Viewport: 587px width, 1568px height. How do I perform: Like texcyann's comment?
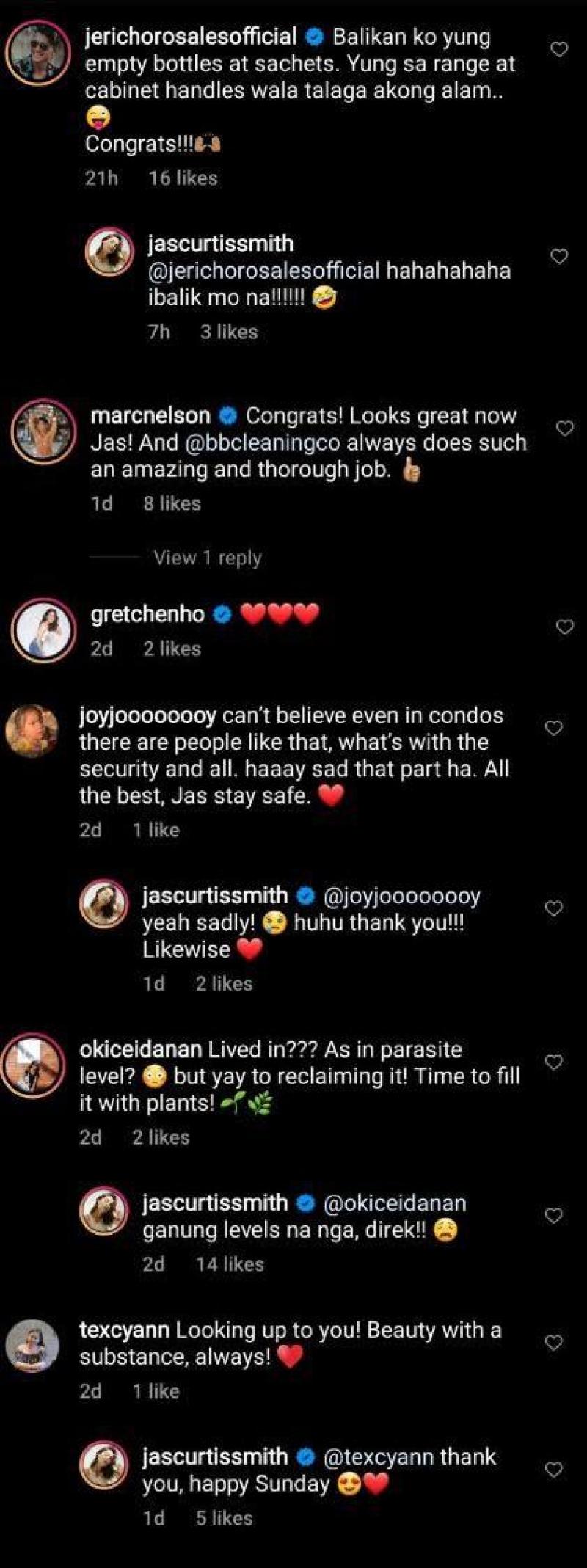coord(554,1342)
